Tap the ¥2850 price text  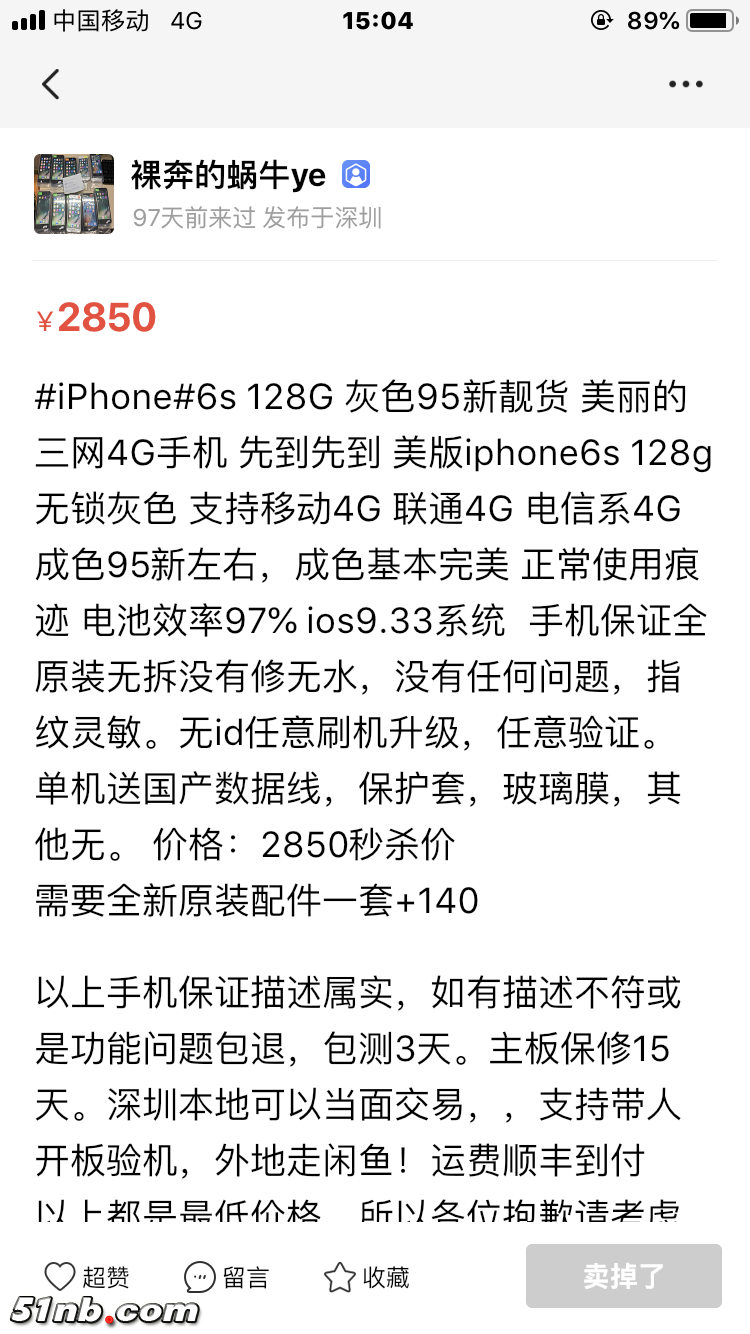coord(97,317)
